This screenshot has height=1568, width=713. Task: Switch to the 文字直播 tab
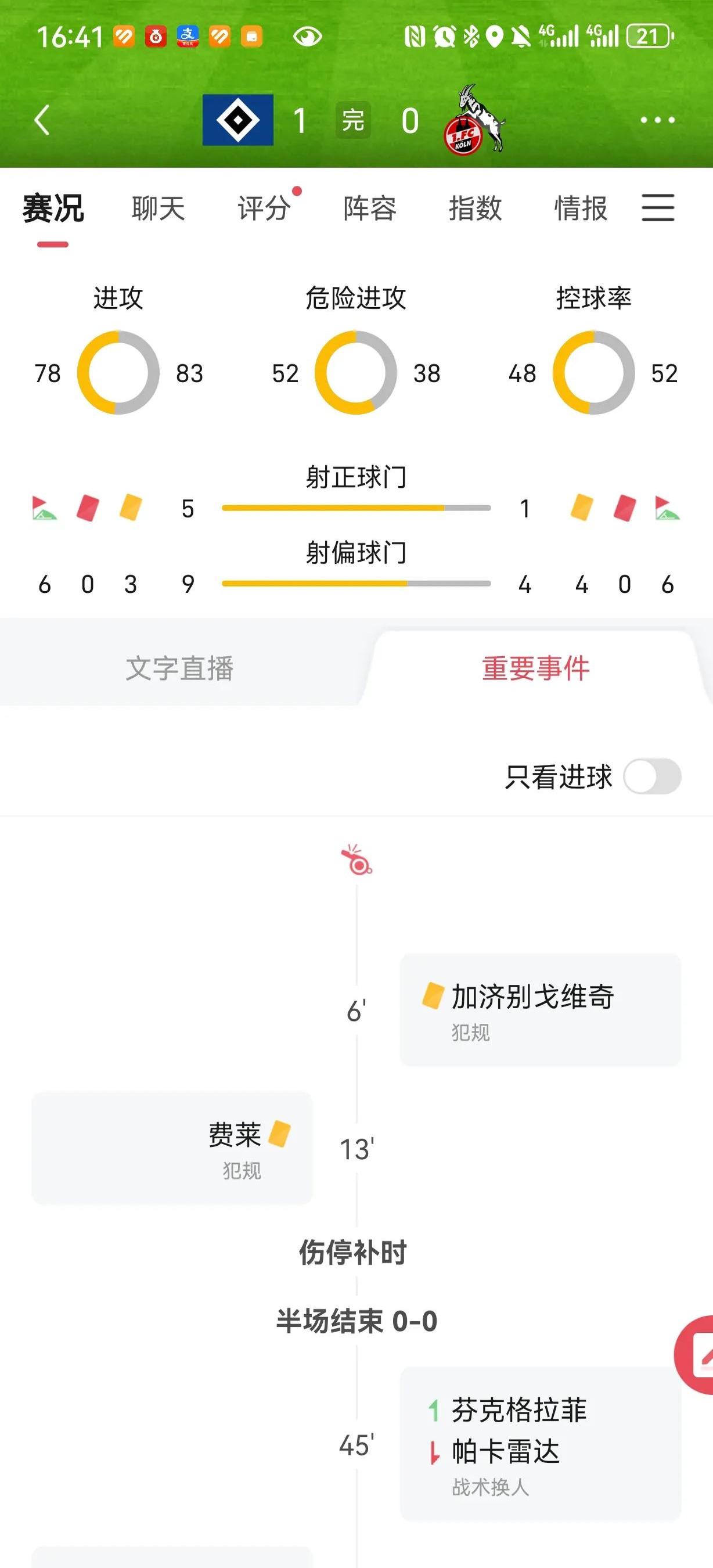pos(181,668)
